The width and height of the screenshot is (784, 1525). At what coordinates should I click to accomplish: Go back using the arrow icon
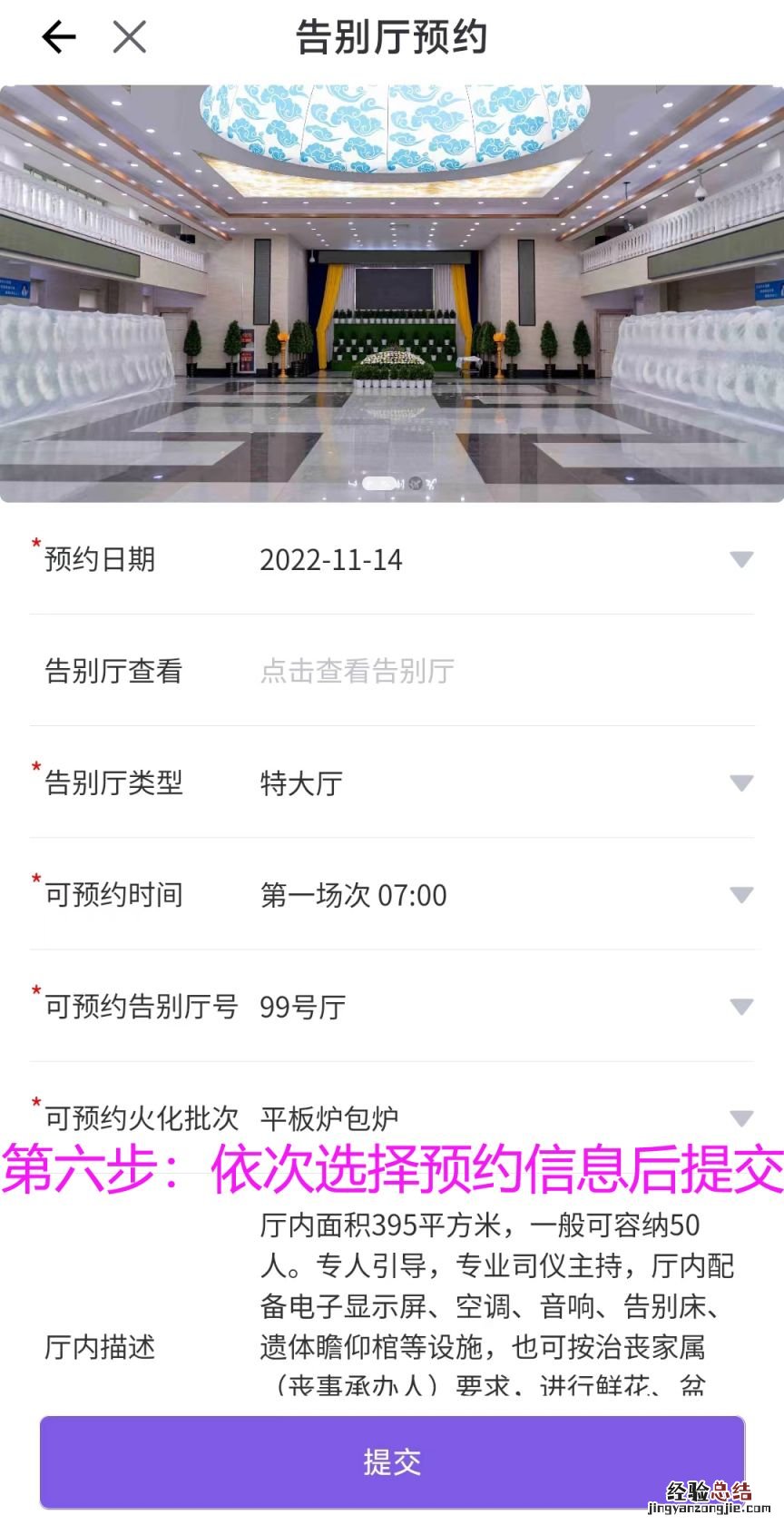[59, 37]
